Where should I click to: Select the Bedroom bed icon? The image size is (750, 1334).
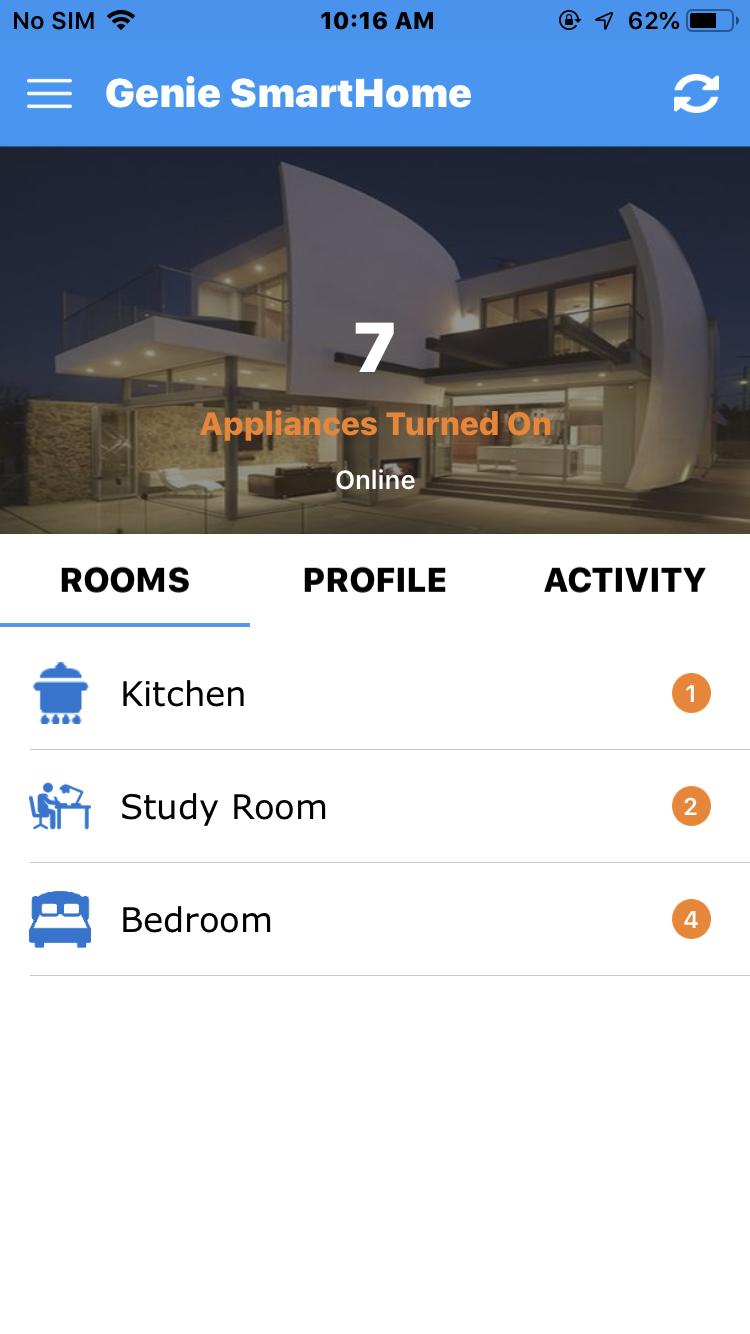click(x=60, y=919)
